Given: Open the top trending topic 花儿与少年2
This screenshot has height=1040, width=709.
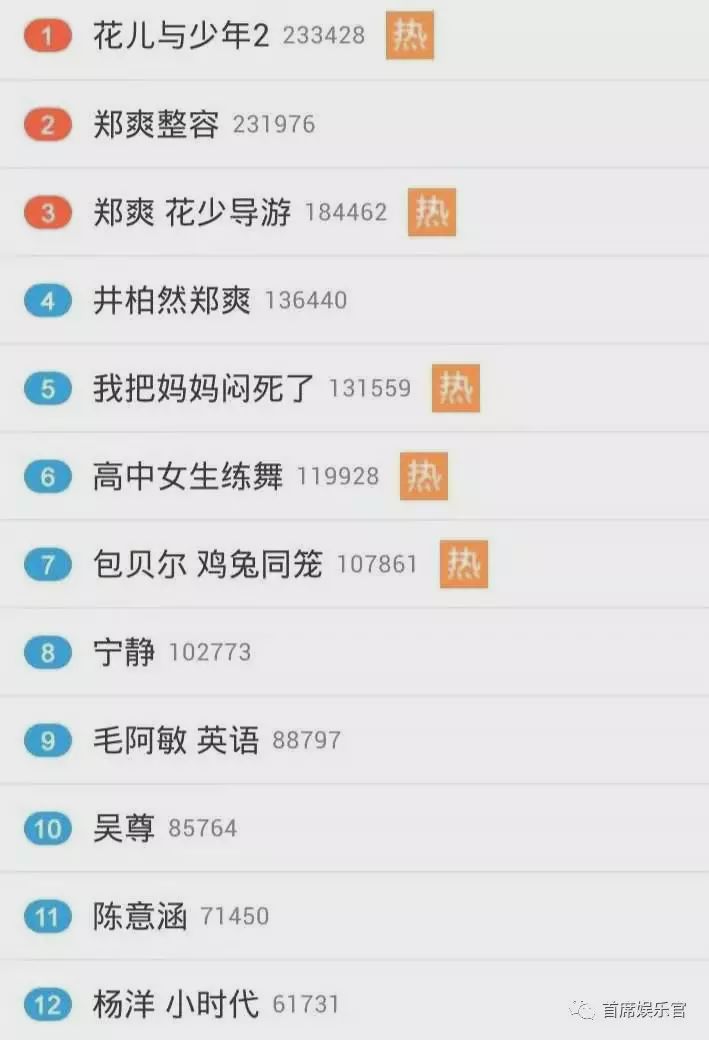Looking at the screenshot, I should pyautogui.click(x=354, y=37).
